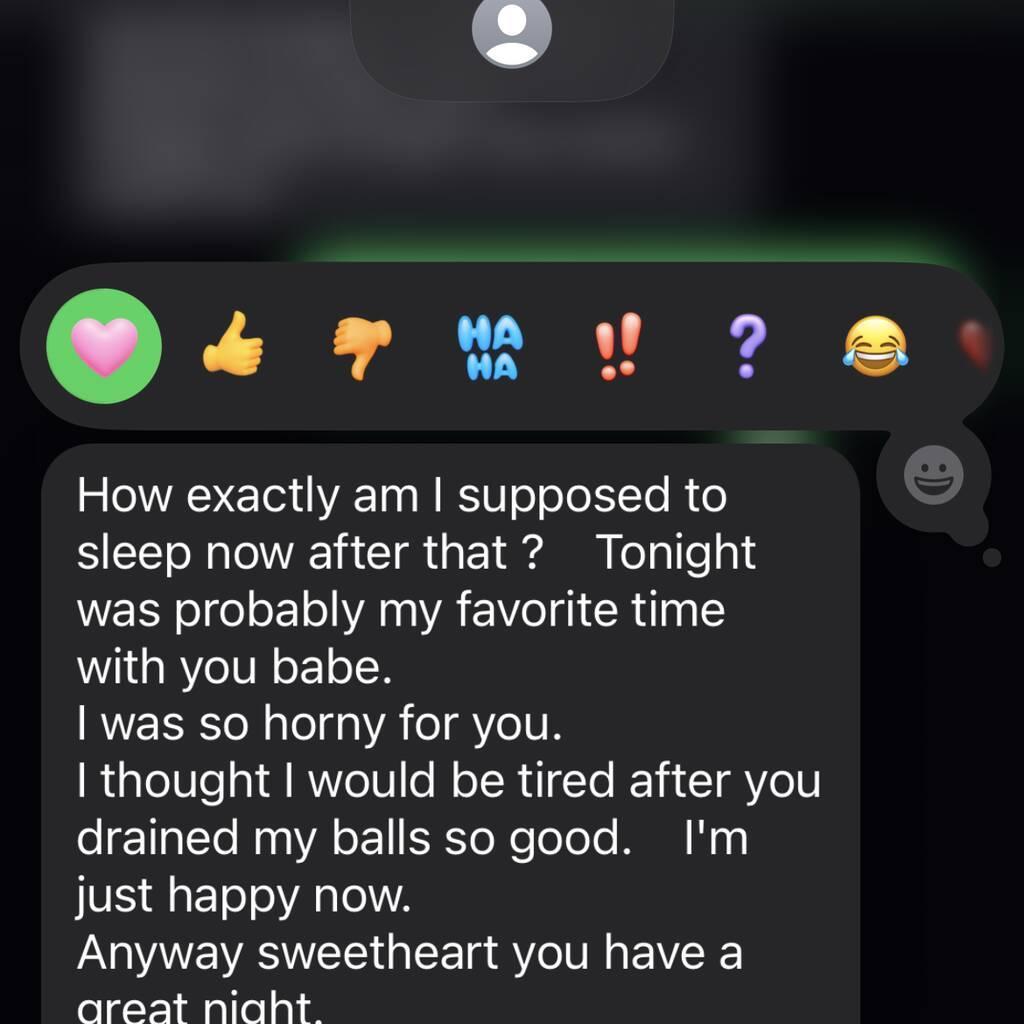Add the HA HA reaction
Viewport: 1024px width, 1024px height.
coord(489,348)
